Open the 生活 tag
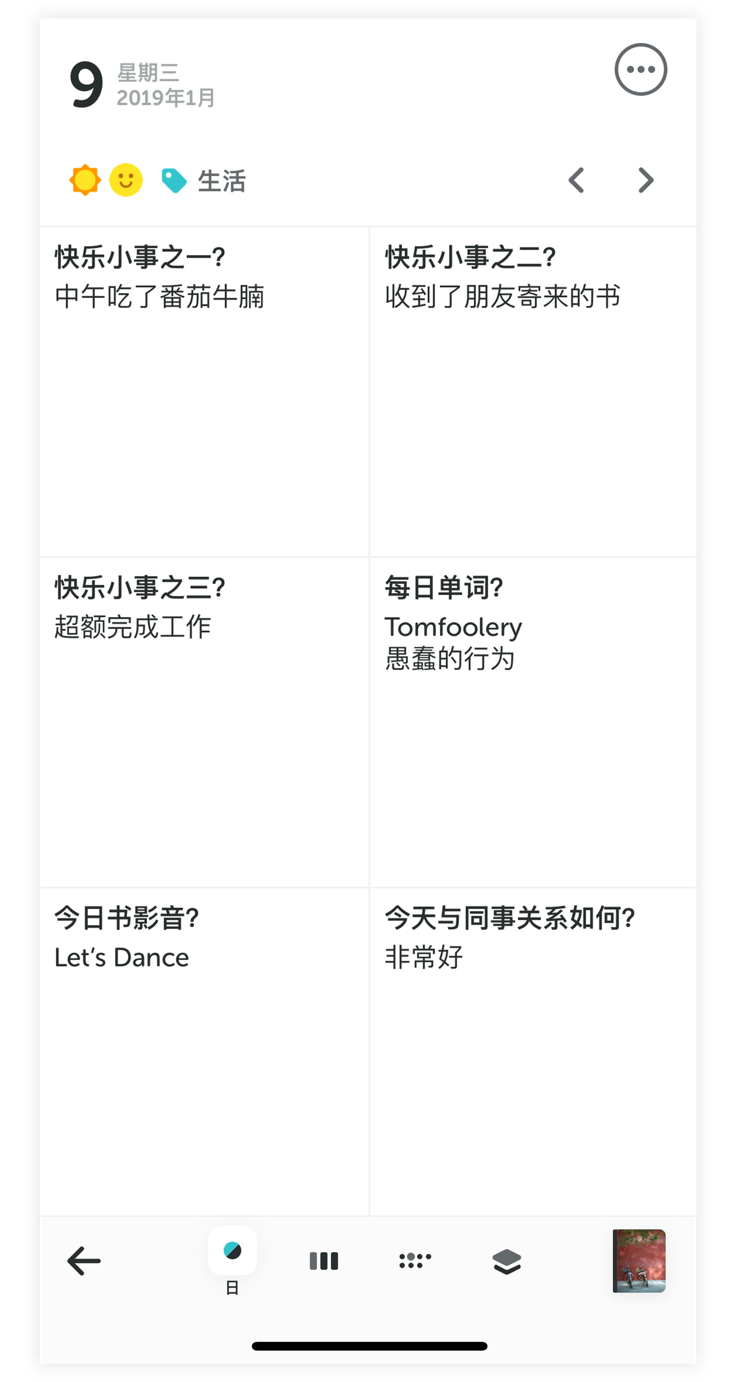The height and width of the screenshot is (1382, 736). coord(204,181)
